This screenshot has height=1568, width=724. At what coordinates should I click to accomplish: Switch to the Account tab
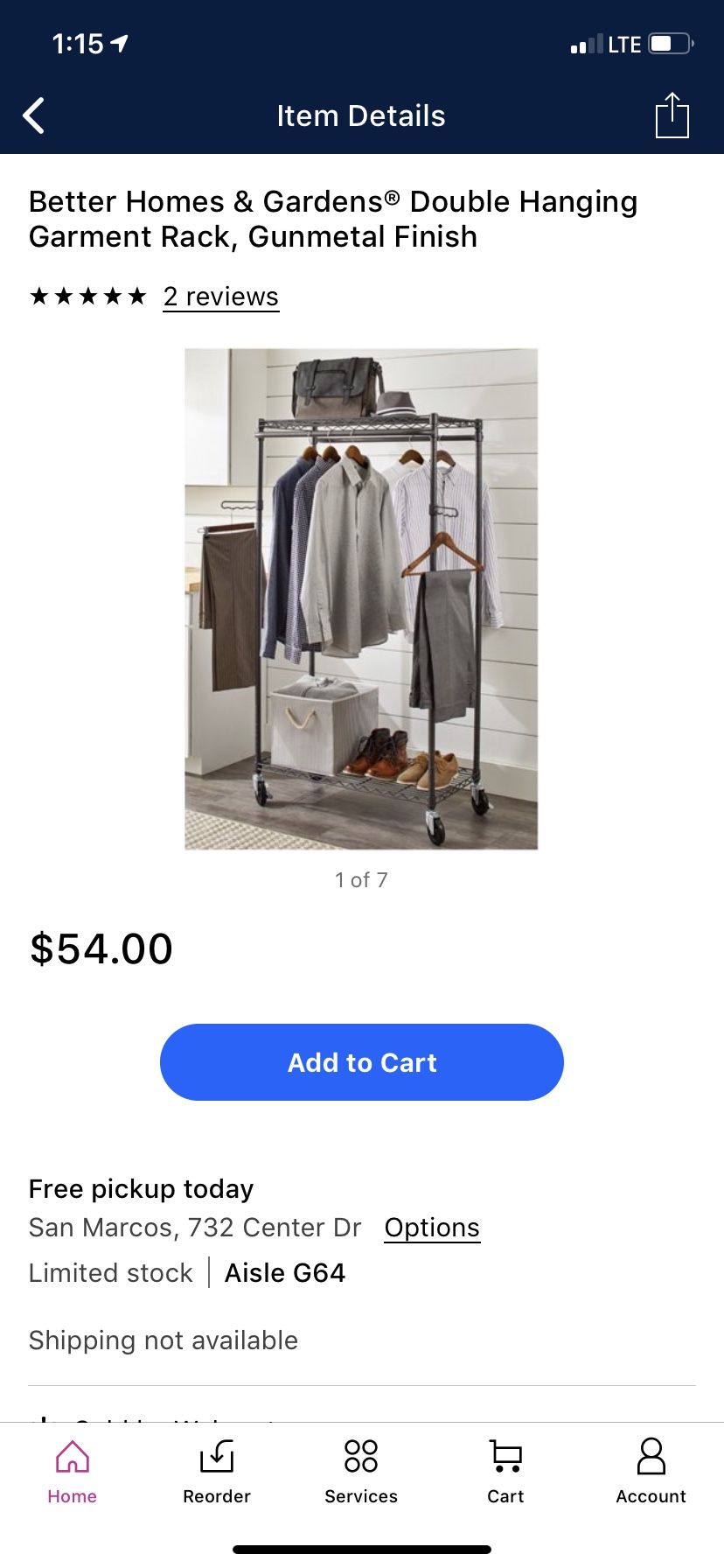point(651,1472)
